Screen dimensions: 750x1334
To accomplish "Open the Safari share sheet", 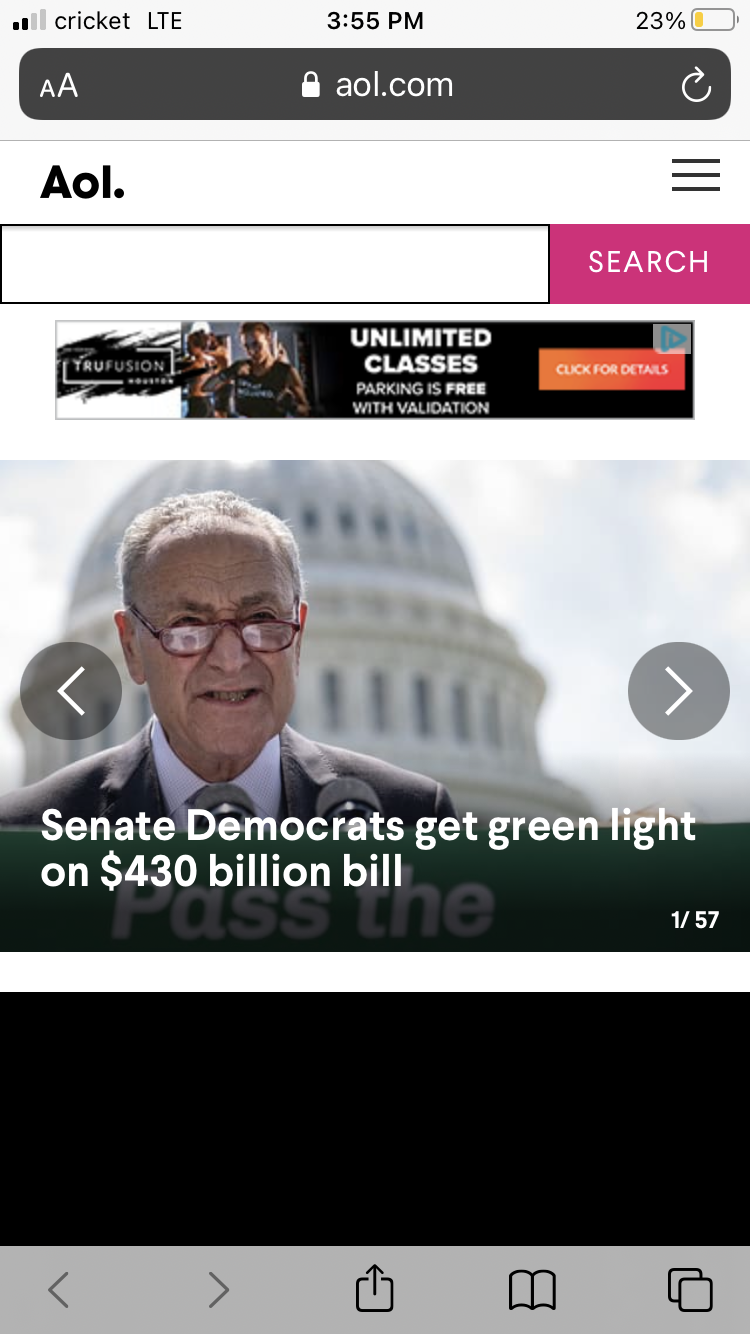I will coord(375,1288).
